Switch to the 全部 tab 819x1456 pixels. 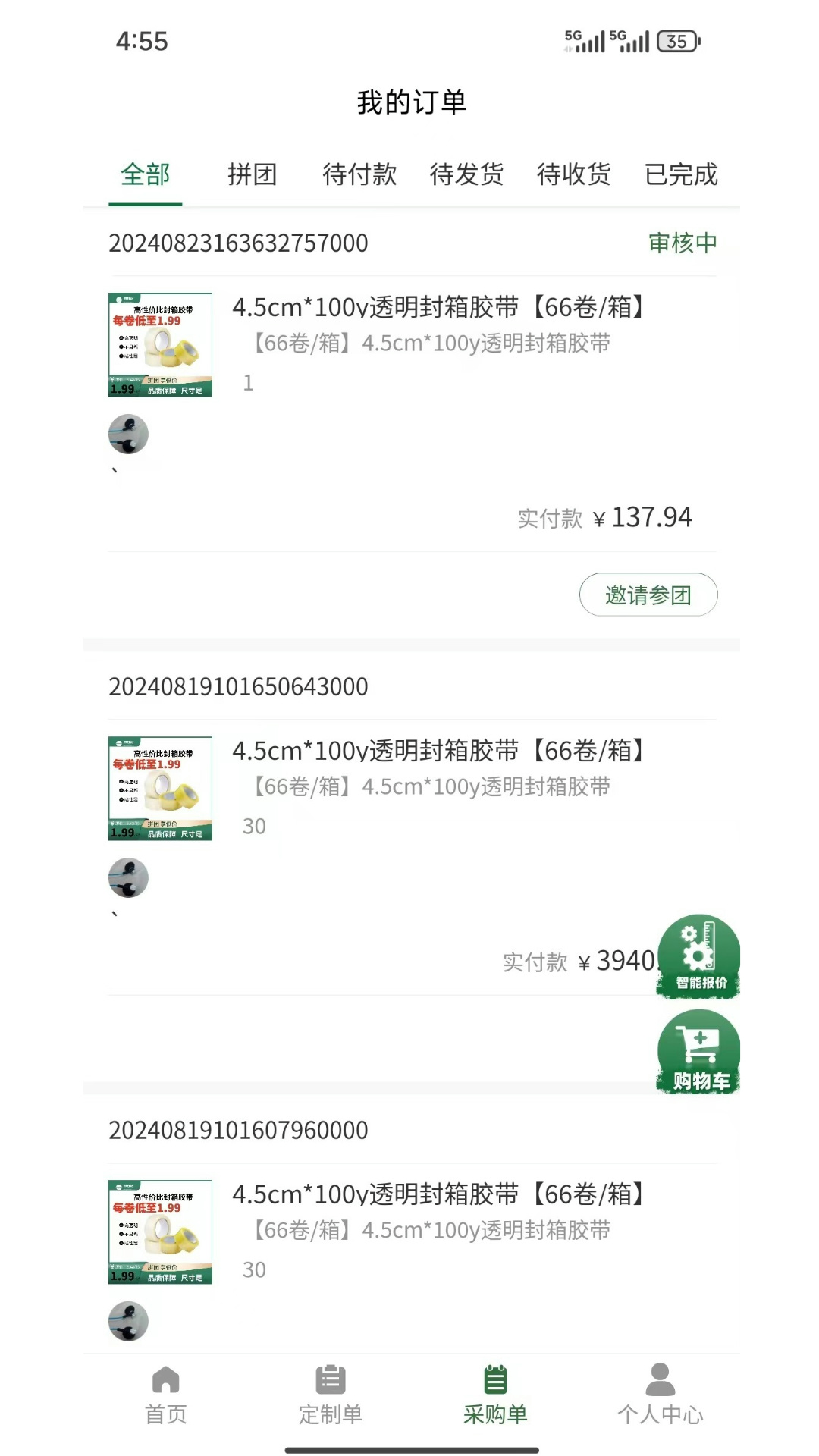[145, 174]
